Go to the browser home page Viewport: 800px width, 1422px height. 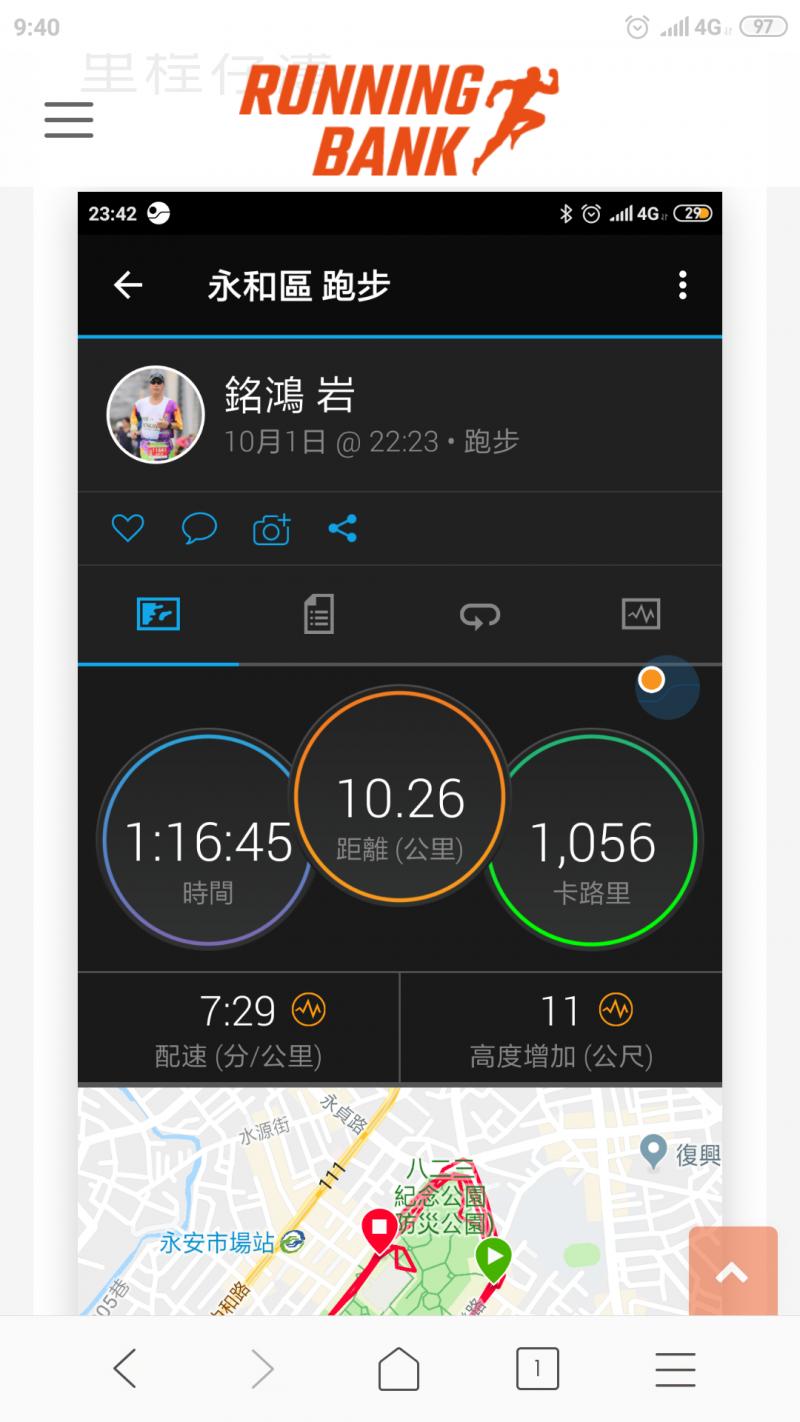point(399,1368)
